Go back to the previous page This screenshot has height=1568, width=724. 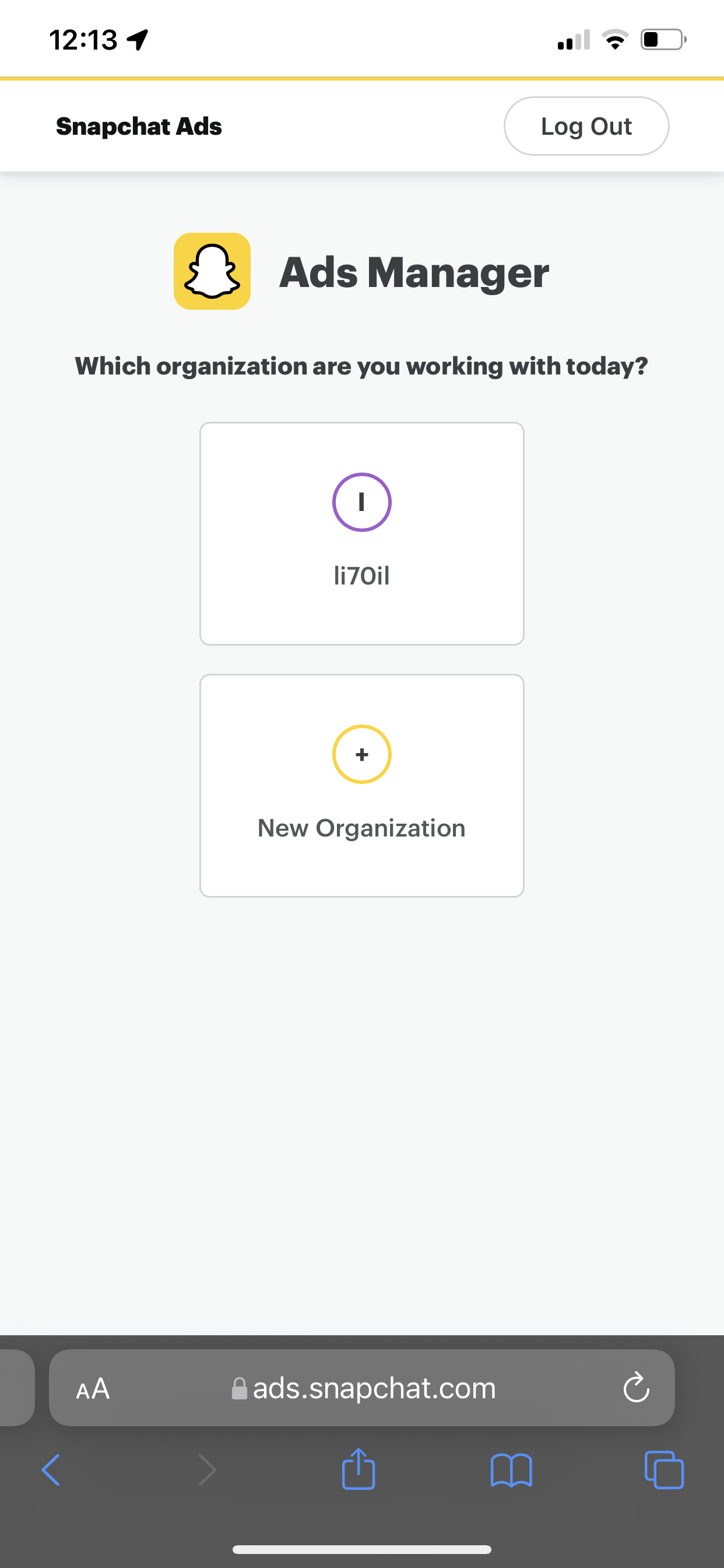tap(51, 1470)
